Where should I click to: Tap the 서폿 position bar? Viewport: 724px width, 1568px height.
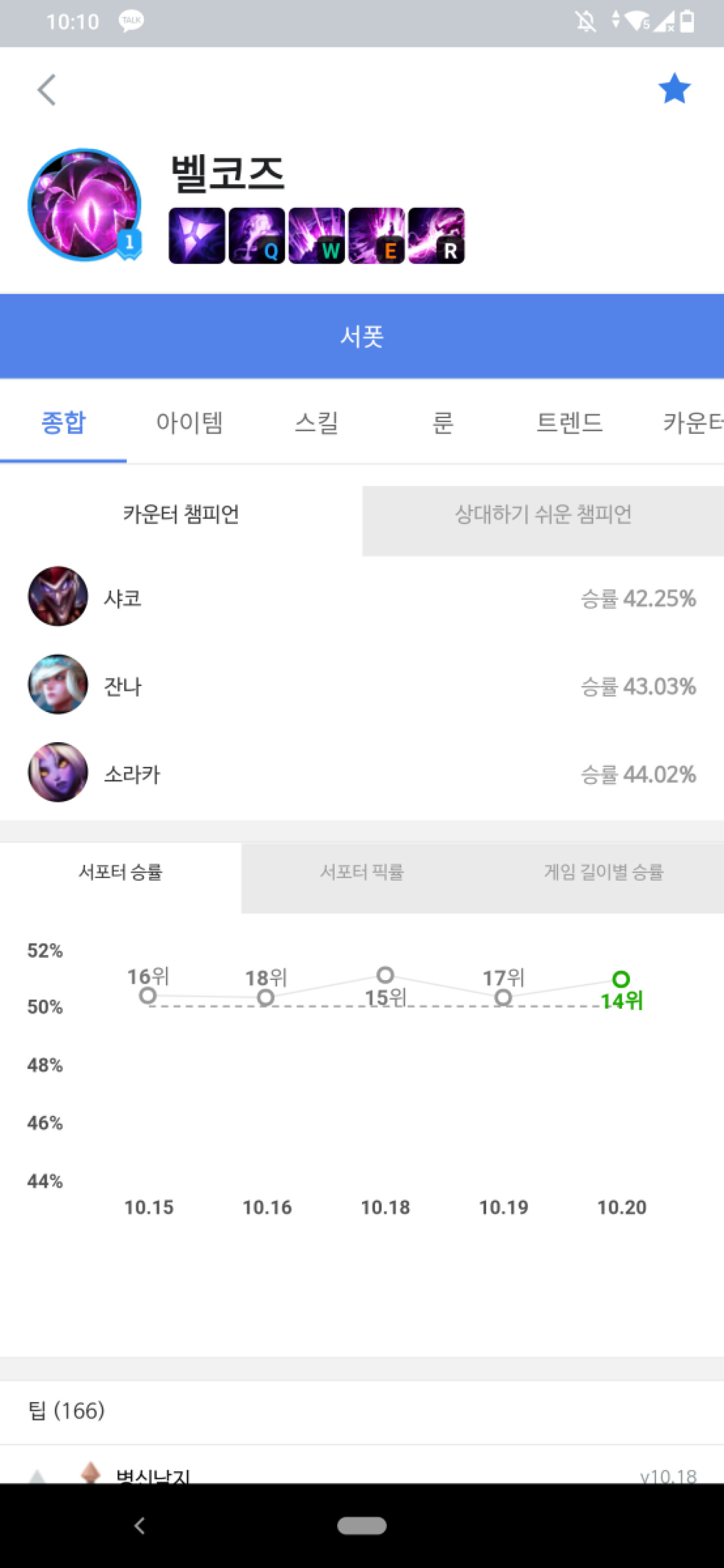pyautogui.click(x=361, y=336)
